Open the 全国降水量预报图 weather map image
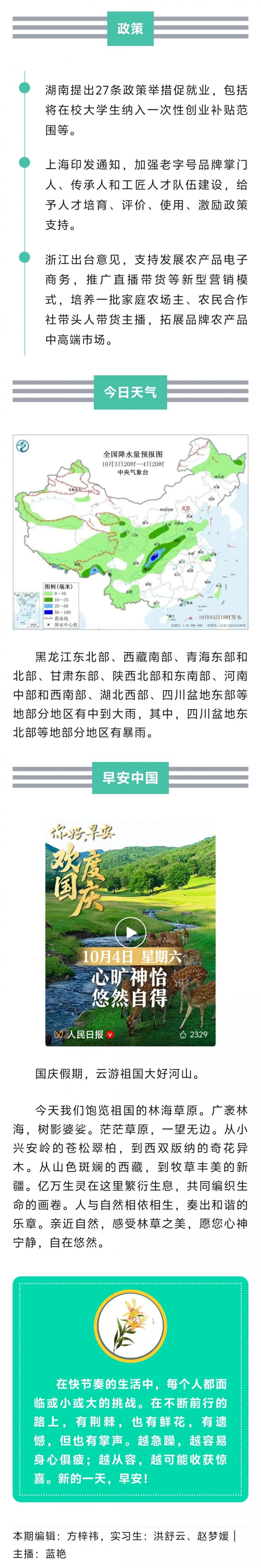Image resolution: width=261 pixels, height=1568 pixels. click(x=130, y=532)
